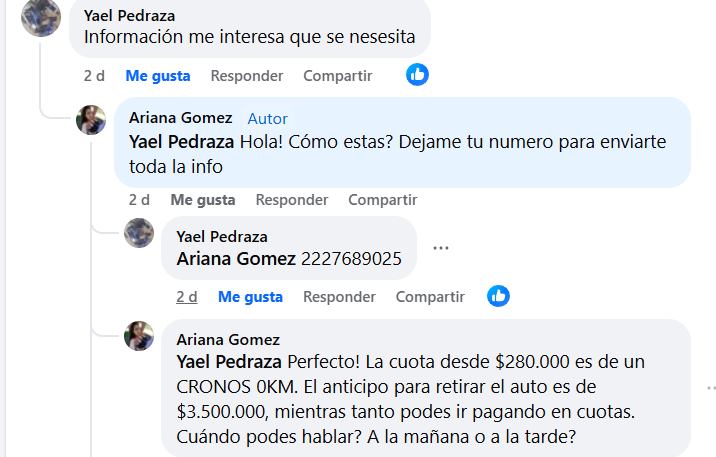
Task: Reply to the comment containing 2227689025
Action: pos(339,296)
